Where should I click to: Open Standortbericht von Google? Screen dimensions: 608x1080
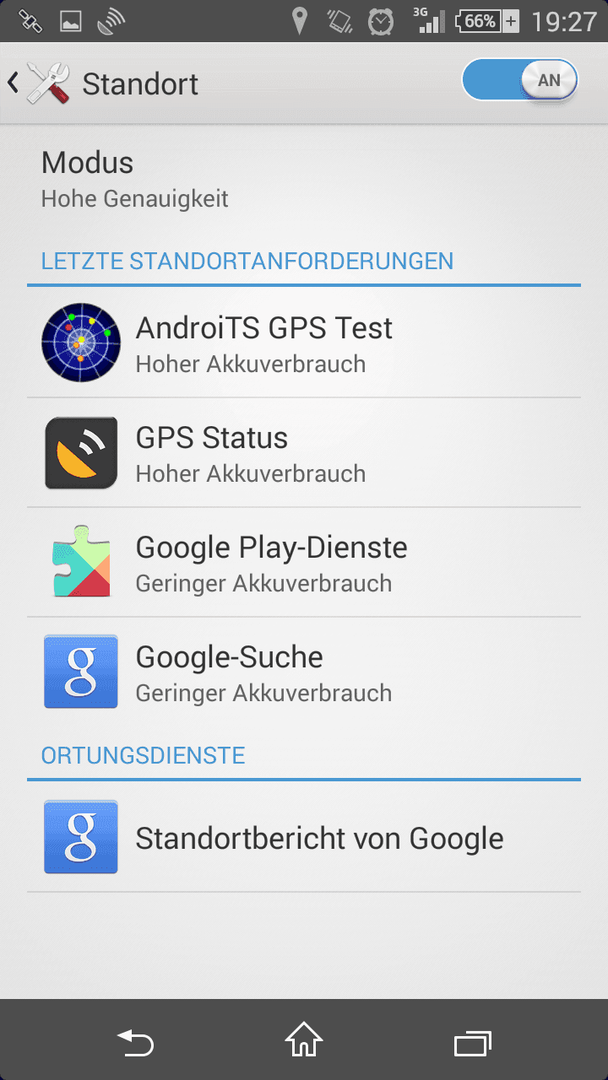[x=304, y=837]
